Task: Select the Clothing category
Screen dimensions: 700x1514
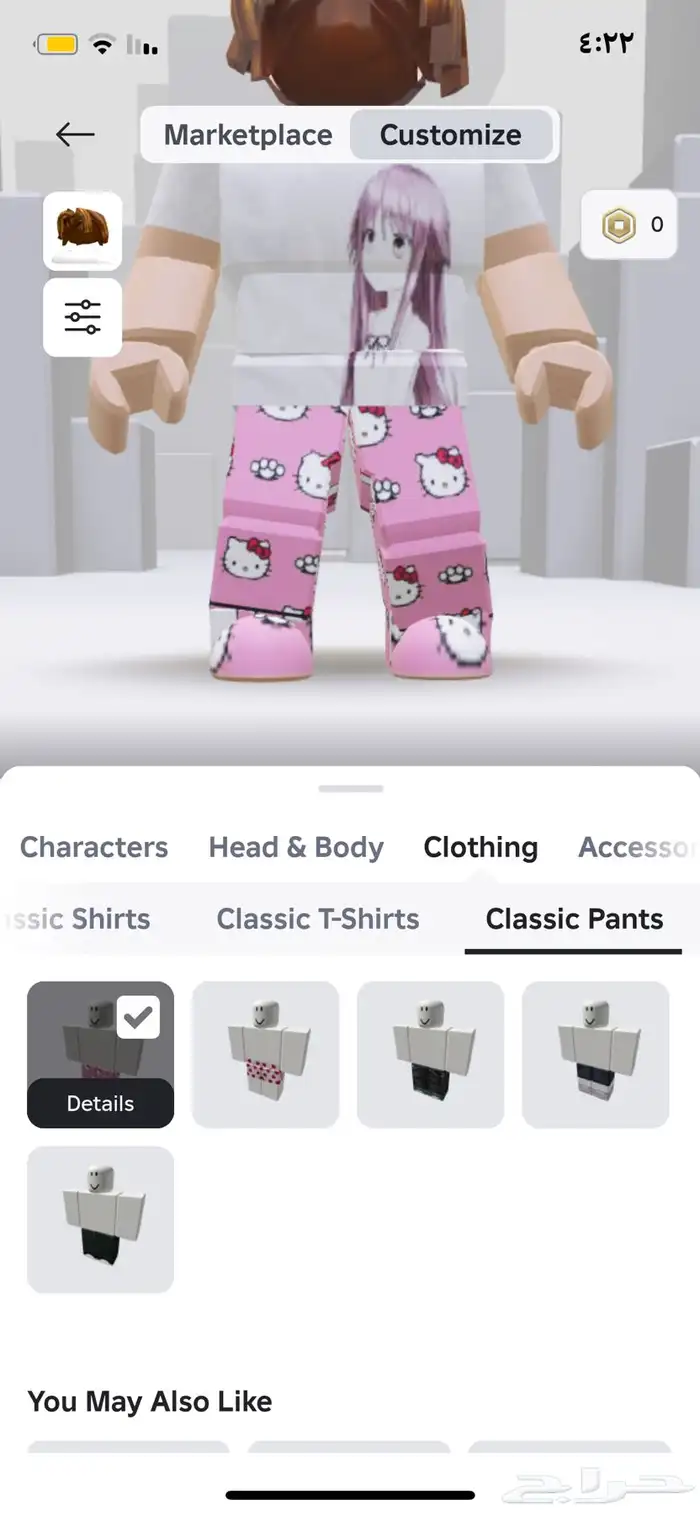Action: [480, 847]
